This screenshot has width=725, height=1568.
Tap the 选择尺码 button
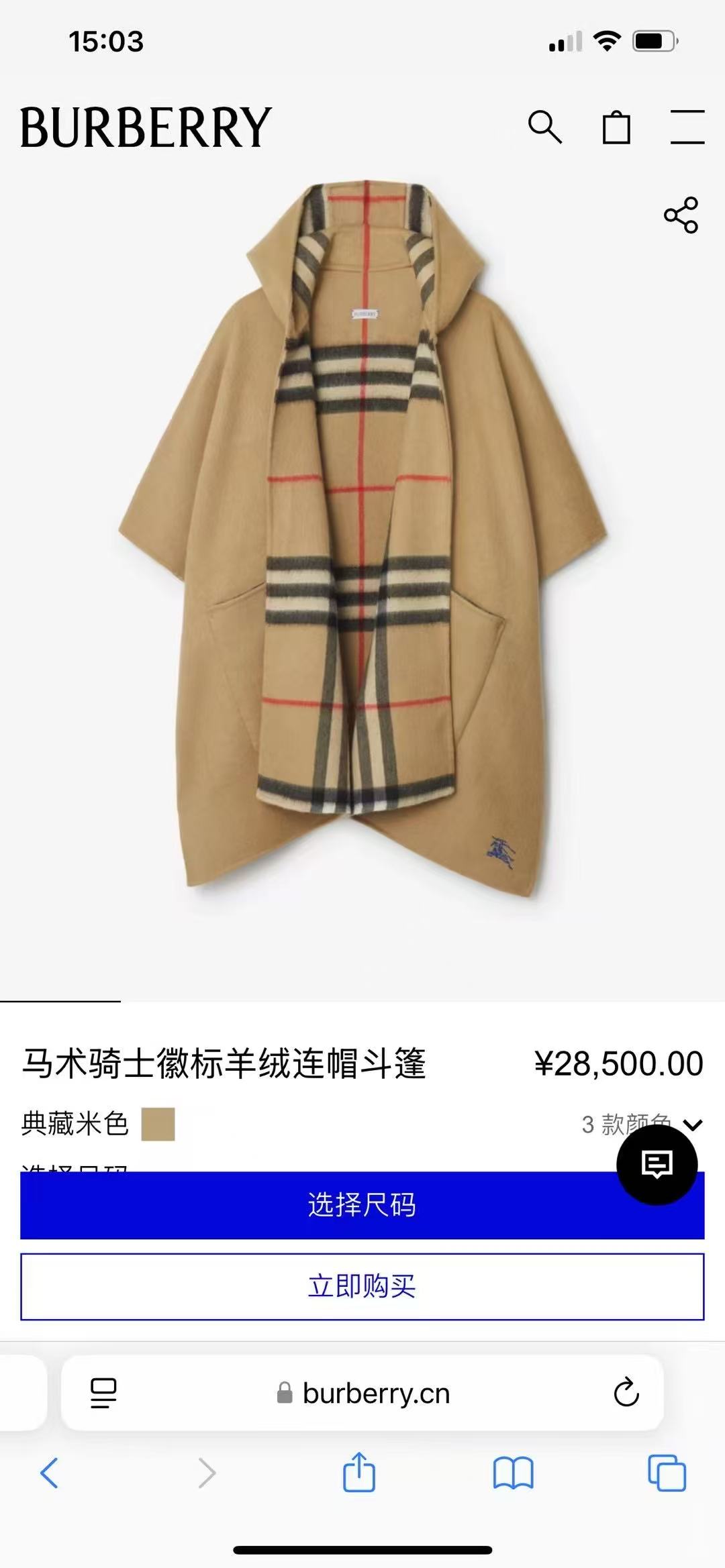[362, 1205]
